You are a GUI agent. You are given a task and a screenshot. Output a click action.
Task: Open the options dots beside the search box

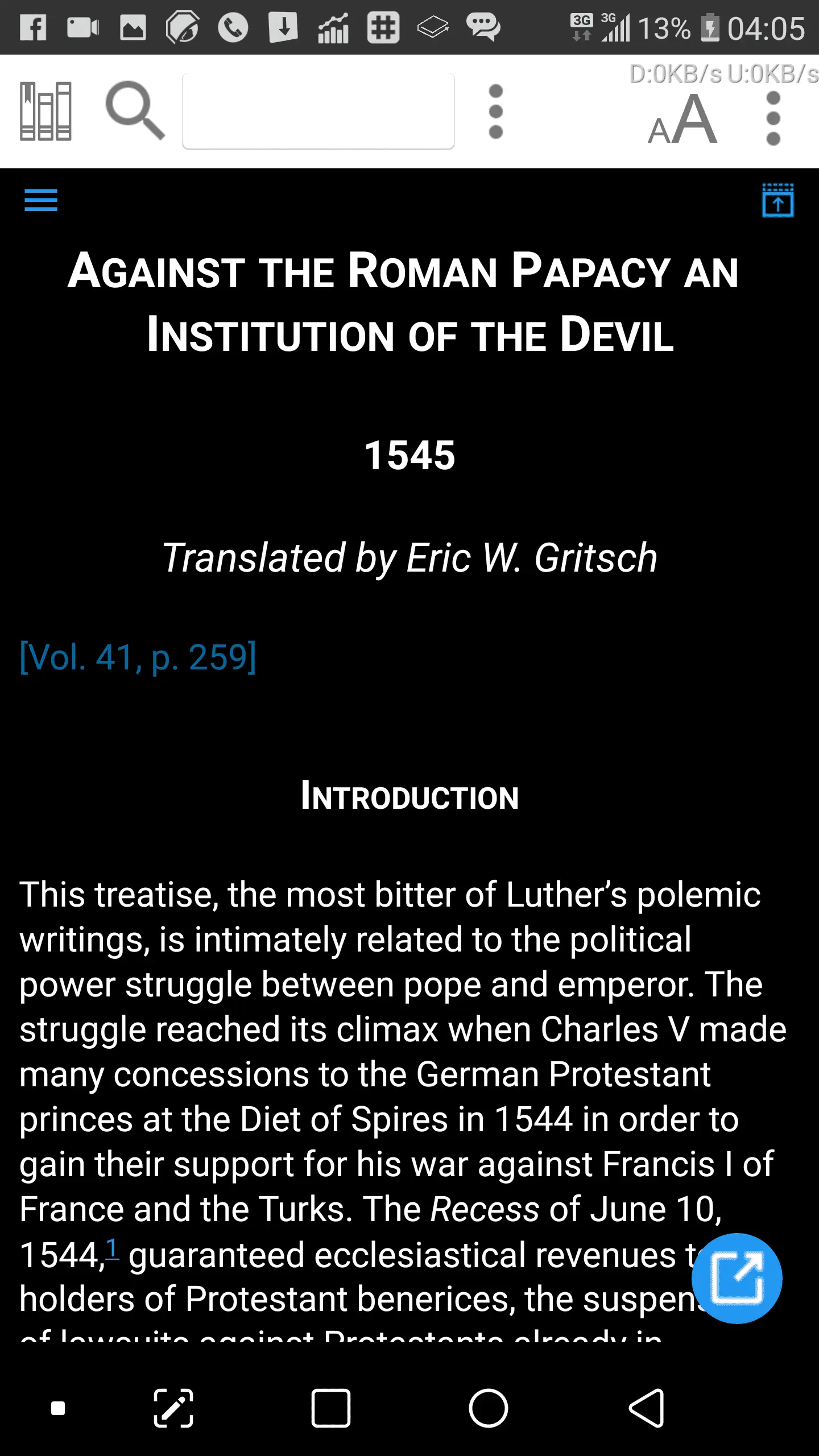click(x=495, y=111)
